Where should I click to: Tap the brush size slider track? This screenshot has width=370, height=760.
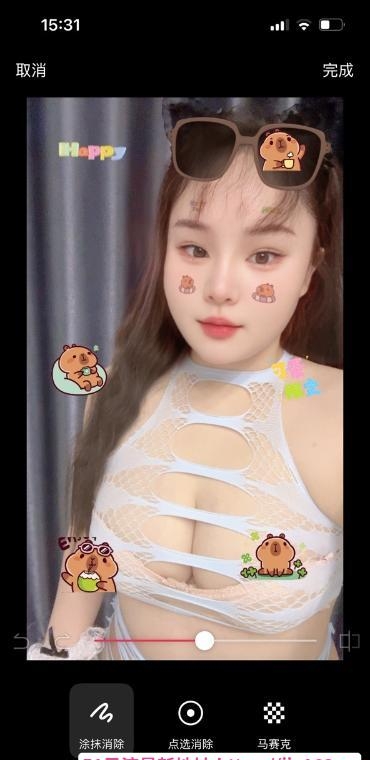pos(206,641)
